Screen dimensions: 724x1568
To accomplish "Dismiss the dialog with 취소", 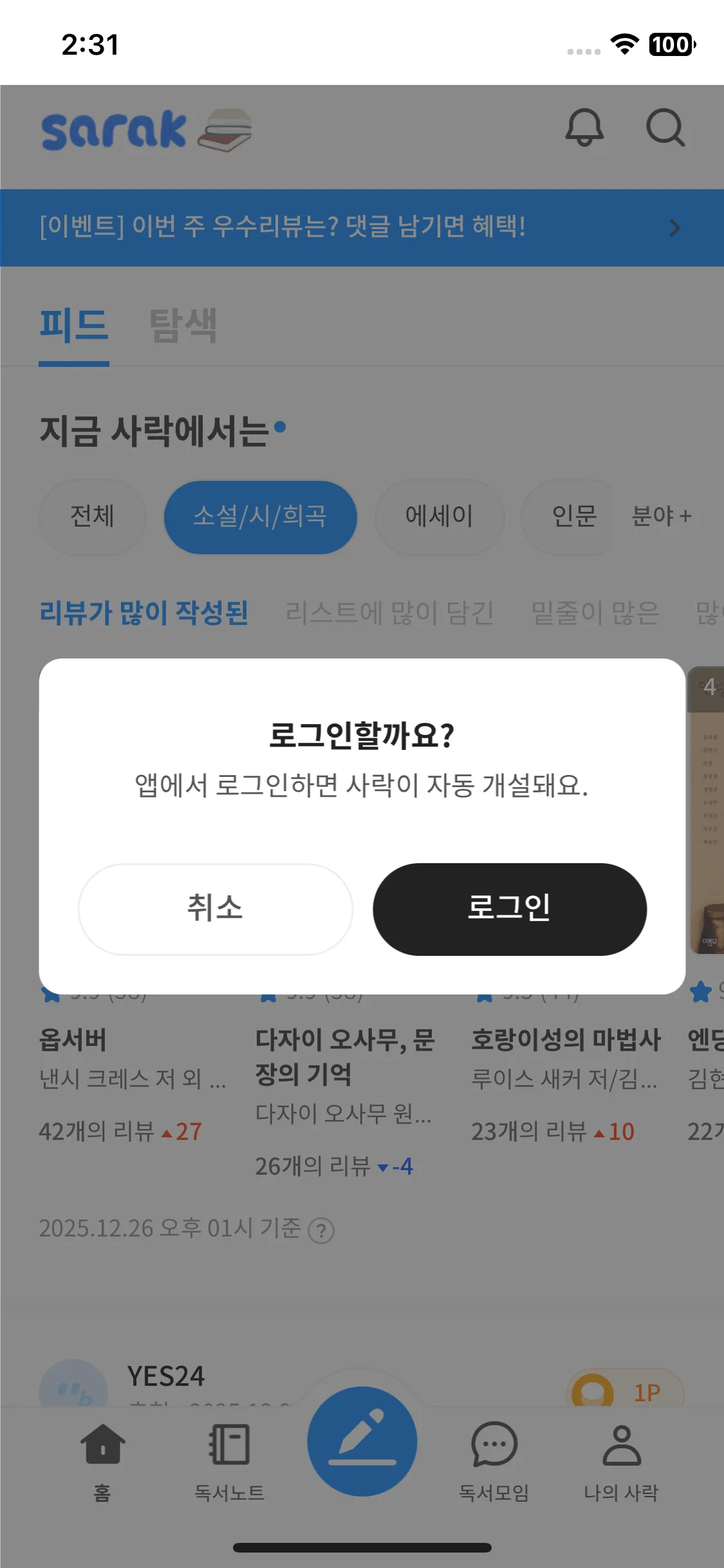I will [215, 908].
